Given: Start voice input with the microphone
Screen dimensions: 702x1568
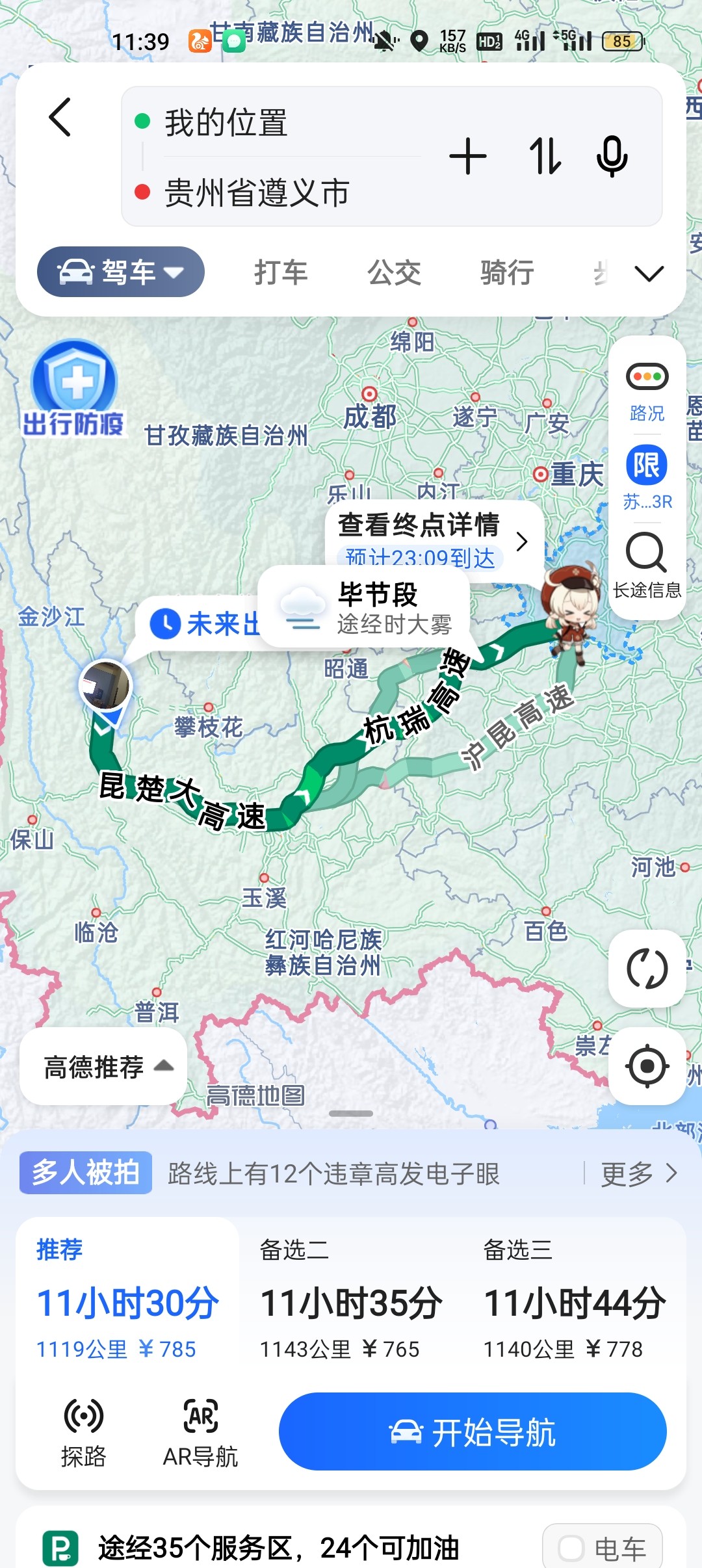Looking at the screenshot, I should coord(612,157).
